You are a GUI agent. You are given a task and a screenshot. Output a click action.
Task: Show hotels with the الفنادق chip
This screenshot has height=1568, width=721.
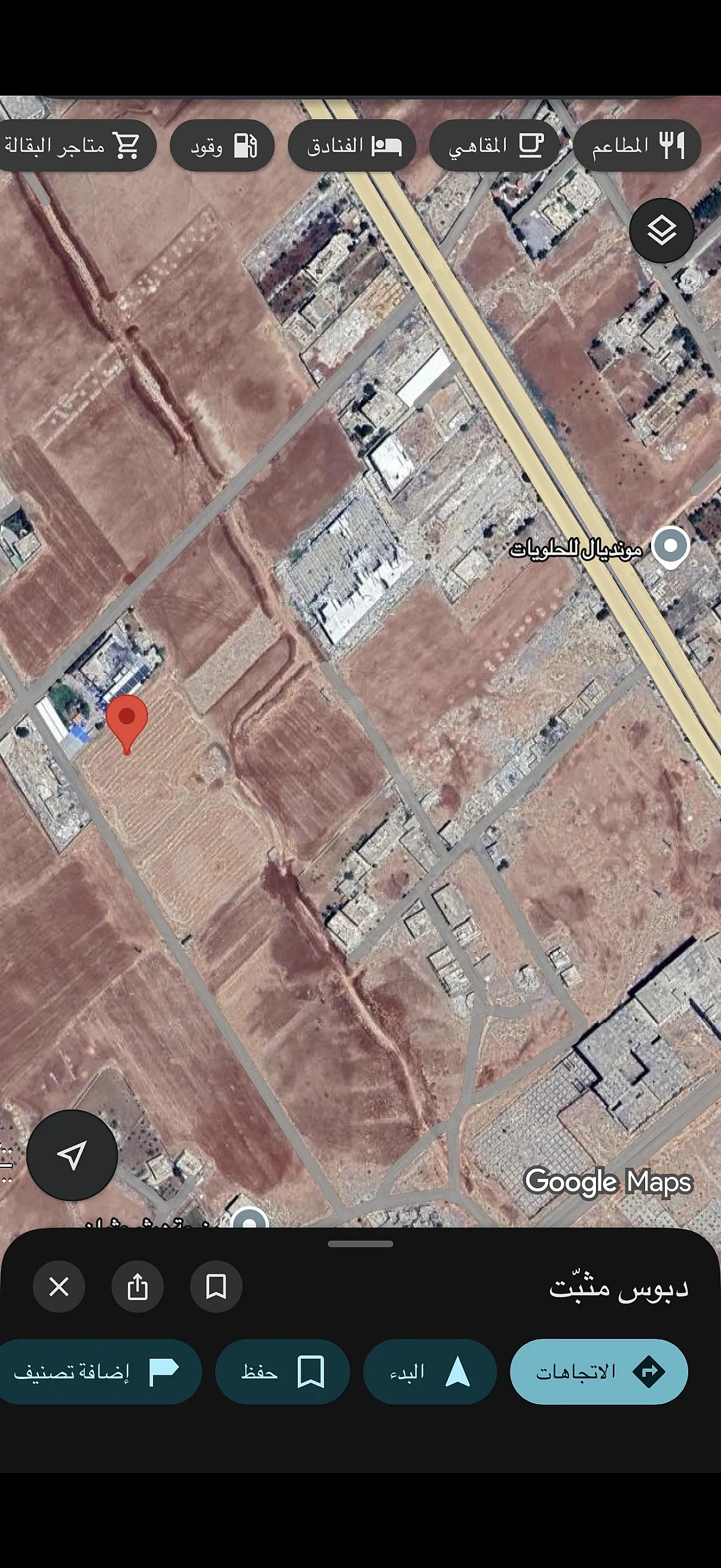coord(352,145)
